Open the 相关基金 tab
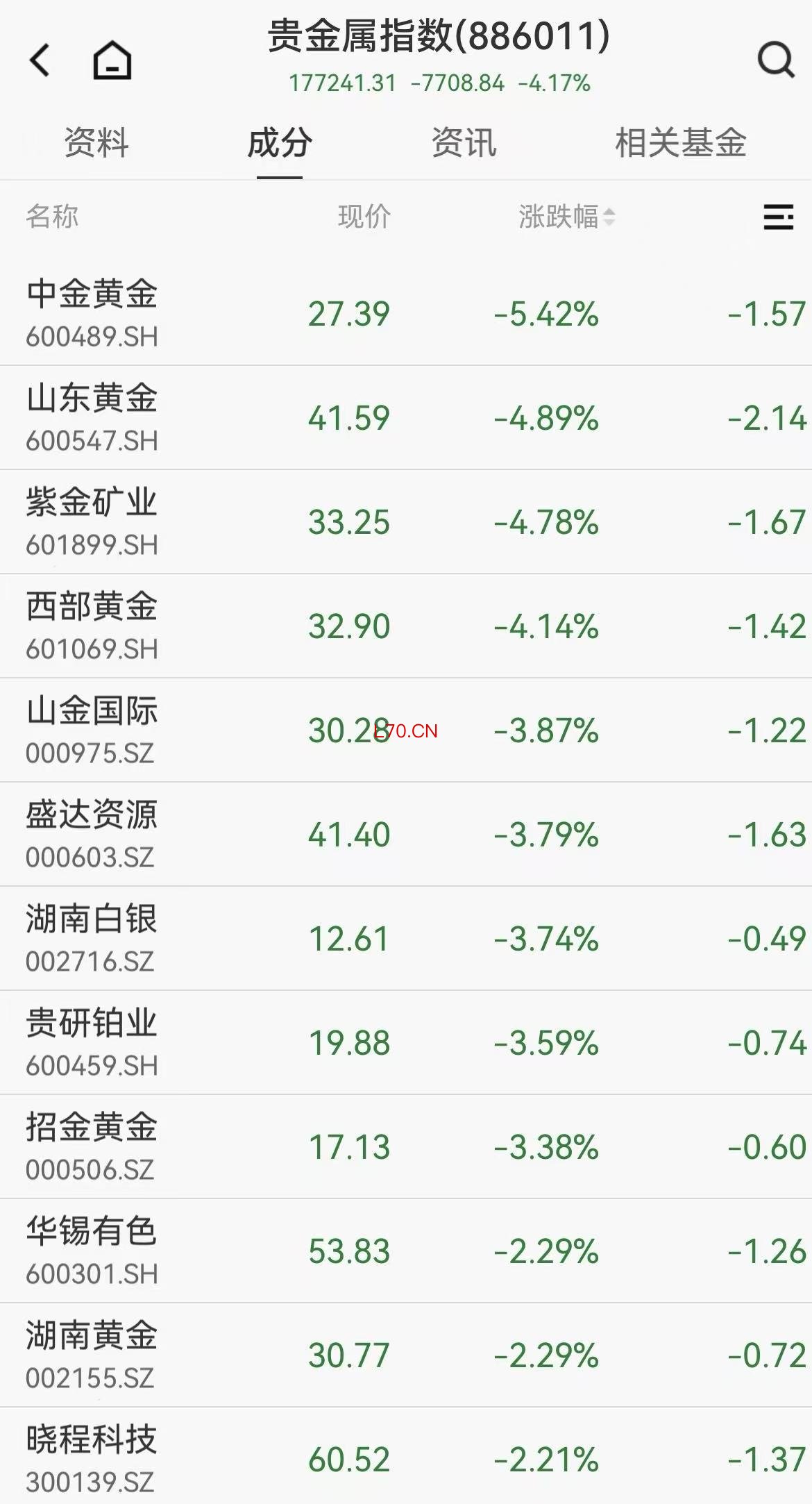Screen dimensions: 812x1504 coord(680,144)
